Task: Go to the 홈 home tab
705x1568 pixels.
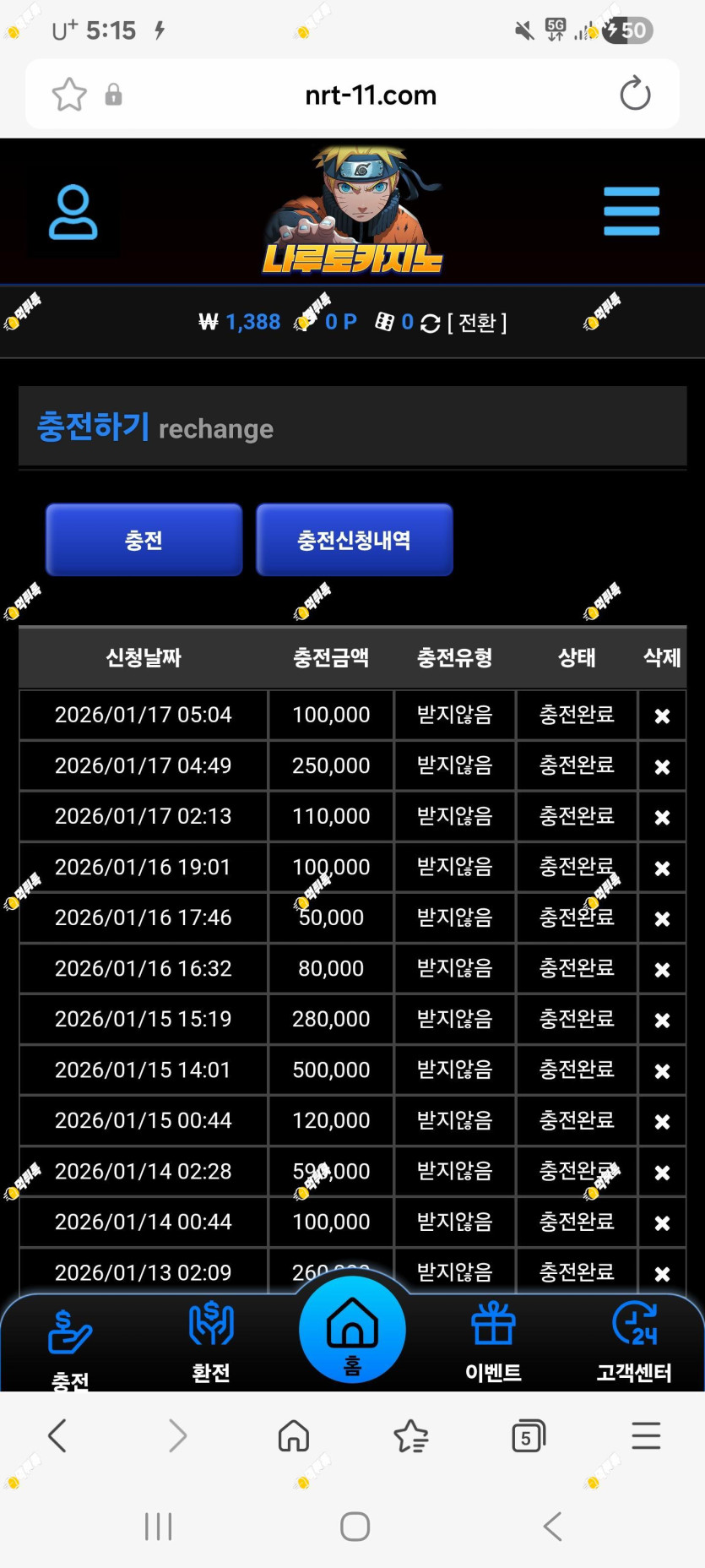Action: 352,1331
